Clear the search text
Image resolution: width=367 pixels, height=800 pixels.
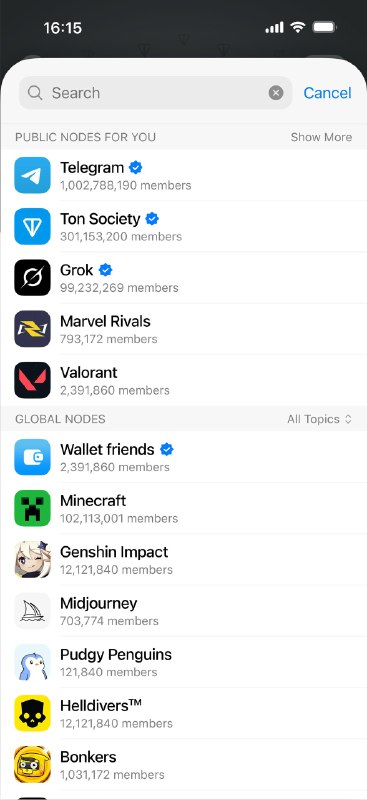tap(276, 93)
